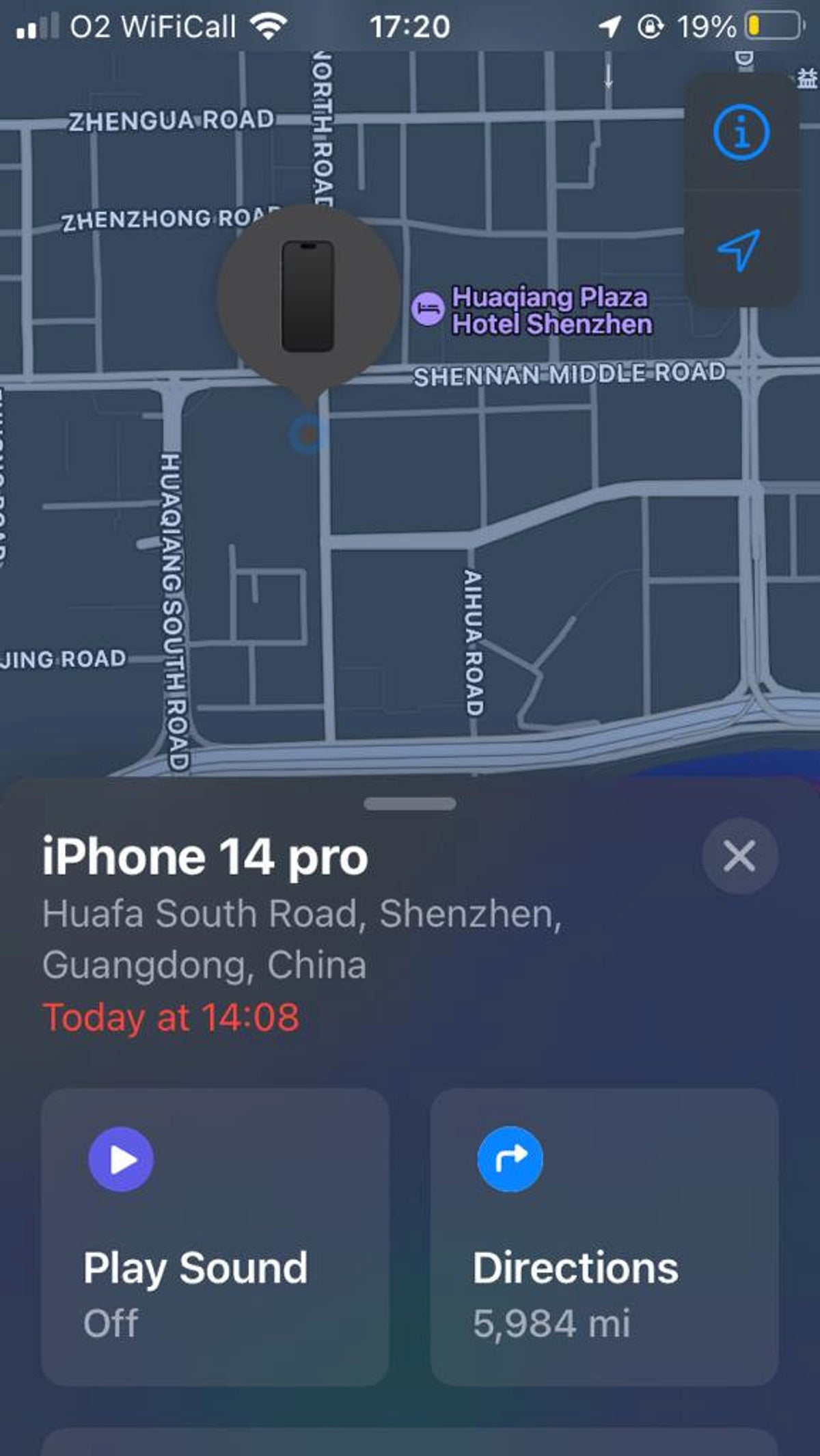820x1456 pixels.
Task: Center the map on my current location
Action: [739, 250]
